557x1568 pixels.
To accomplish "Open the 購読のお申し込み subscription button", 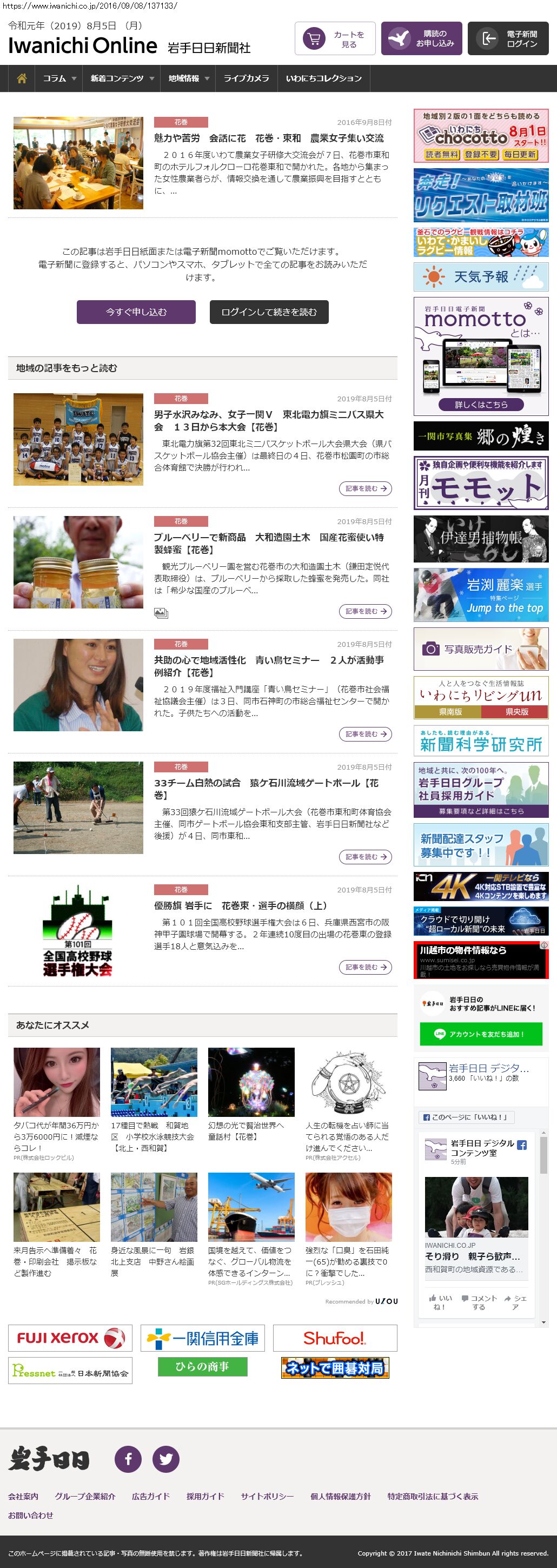I will coord(421,39).
